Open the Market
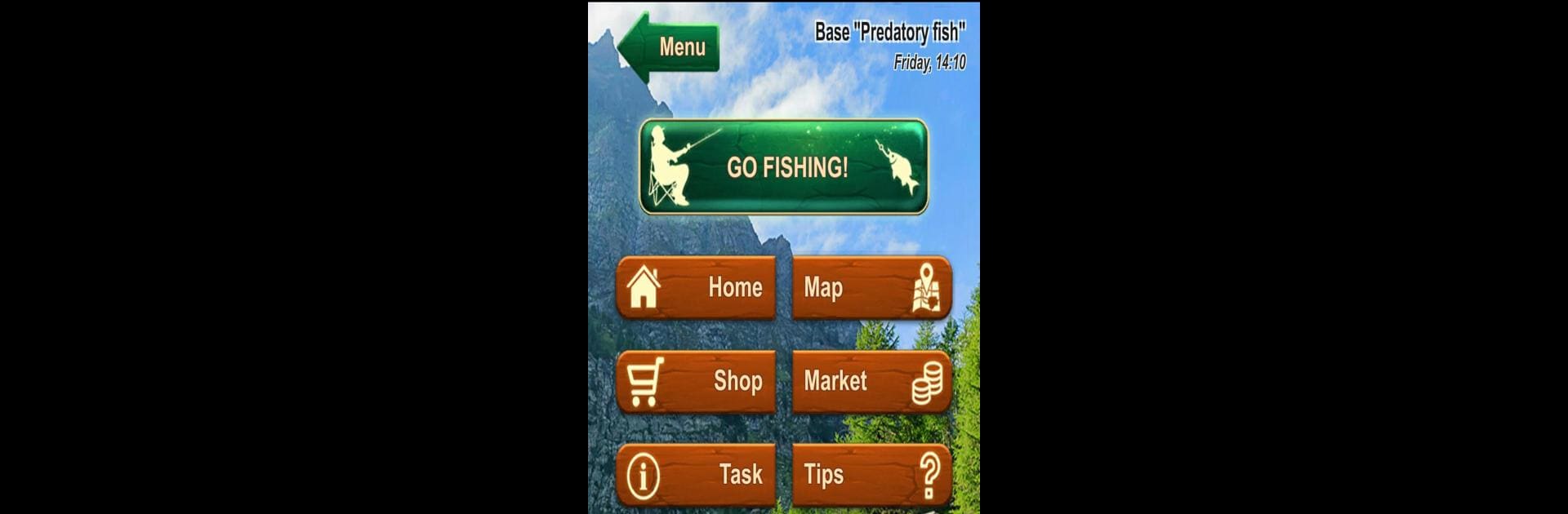This screenshot has height=514, width=1568. [871, 381]
